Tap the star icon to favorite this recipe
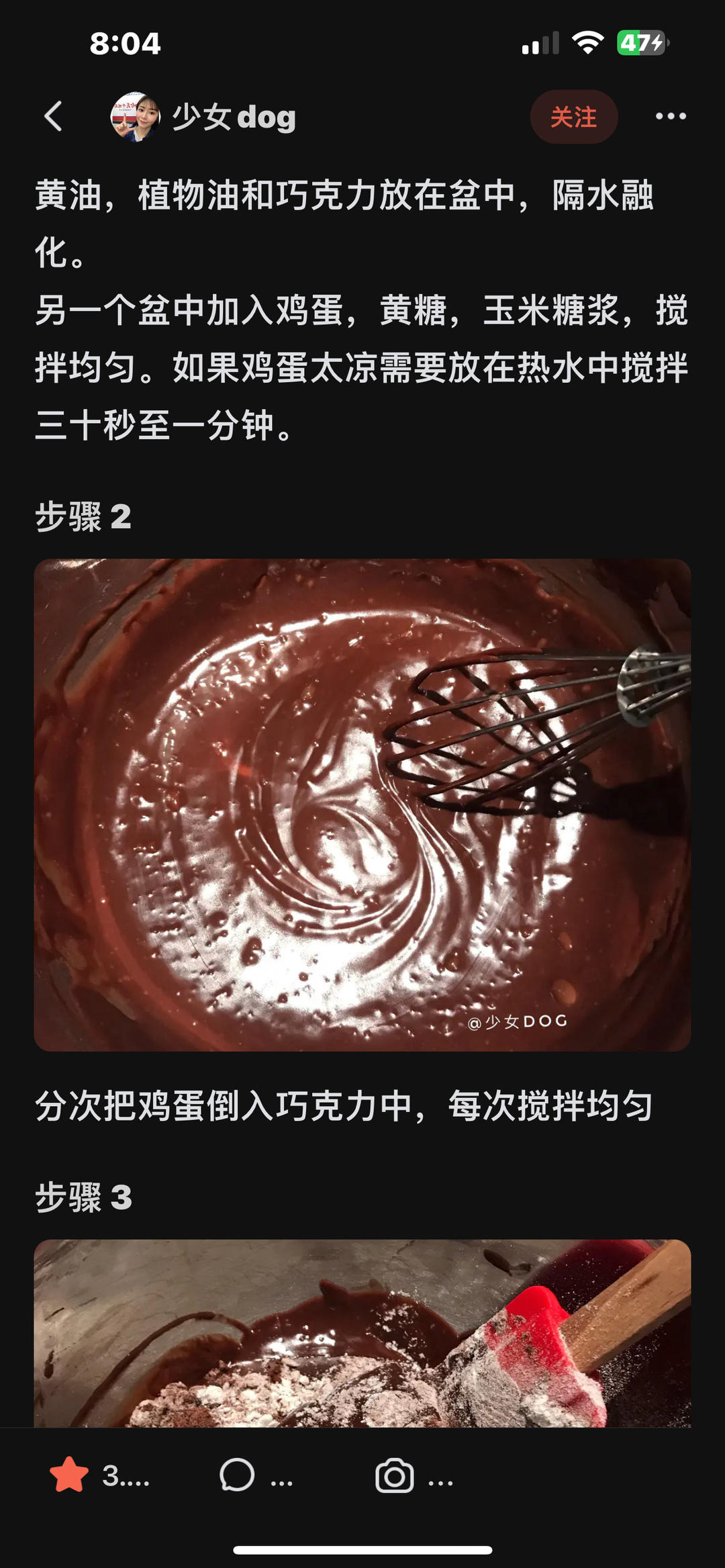 point(69,1475)
